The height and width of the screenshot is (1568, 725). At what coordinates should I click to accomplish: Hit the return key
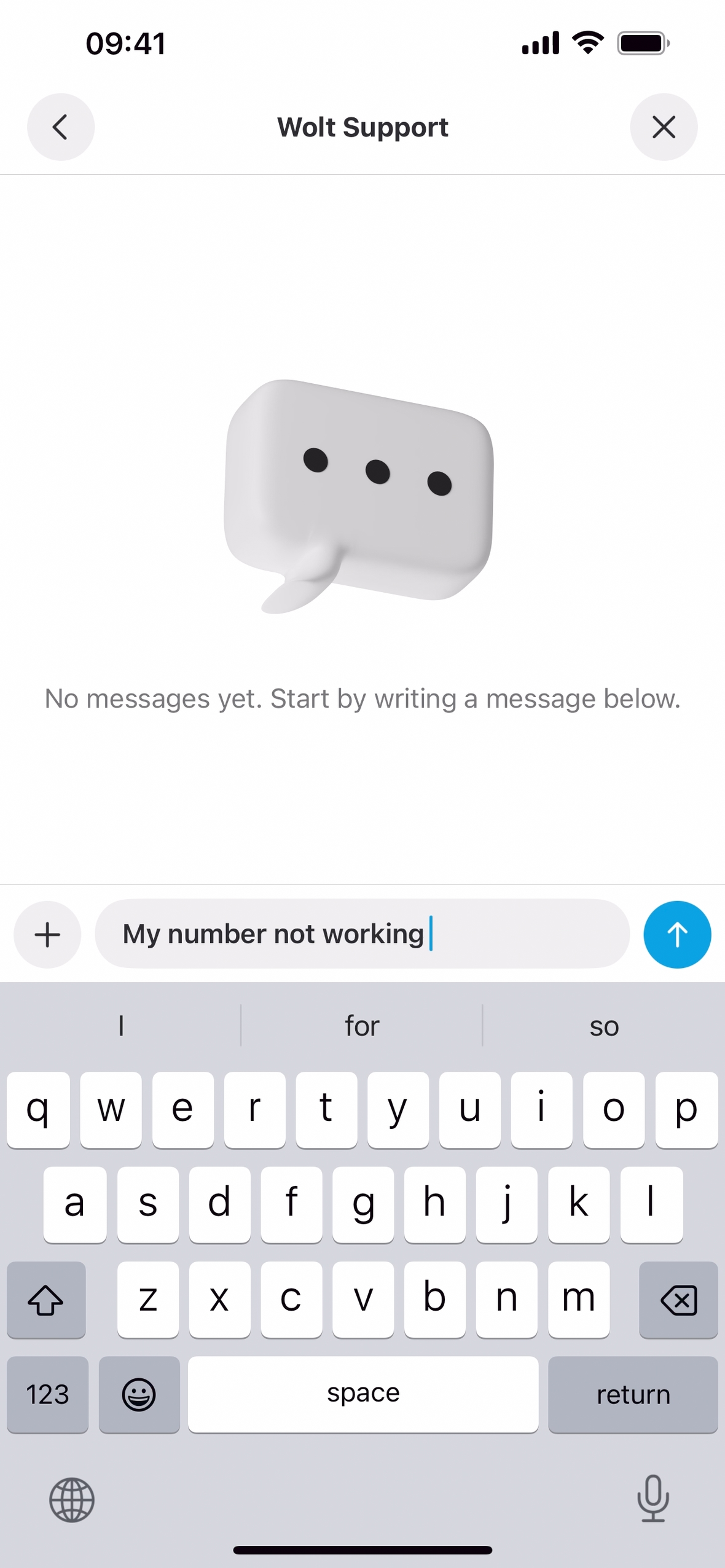coord(633,1394)
